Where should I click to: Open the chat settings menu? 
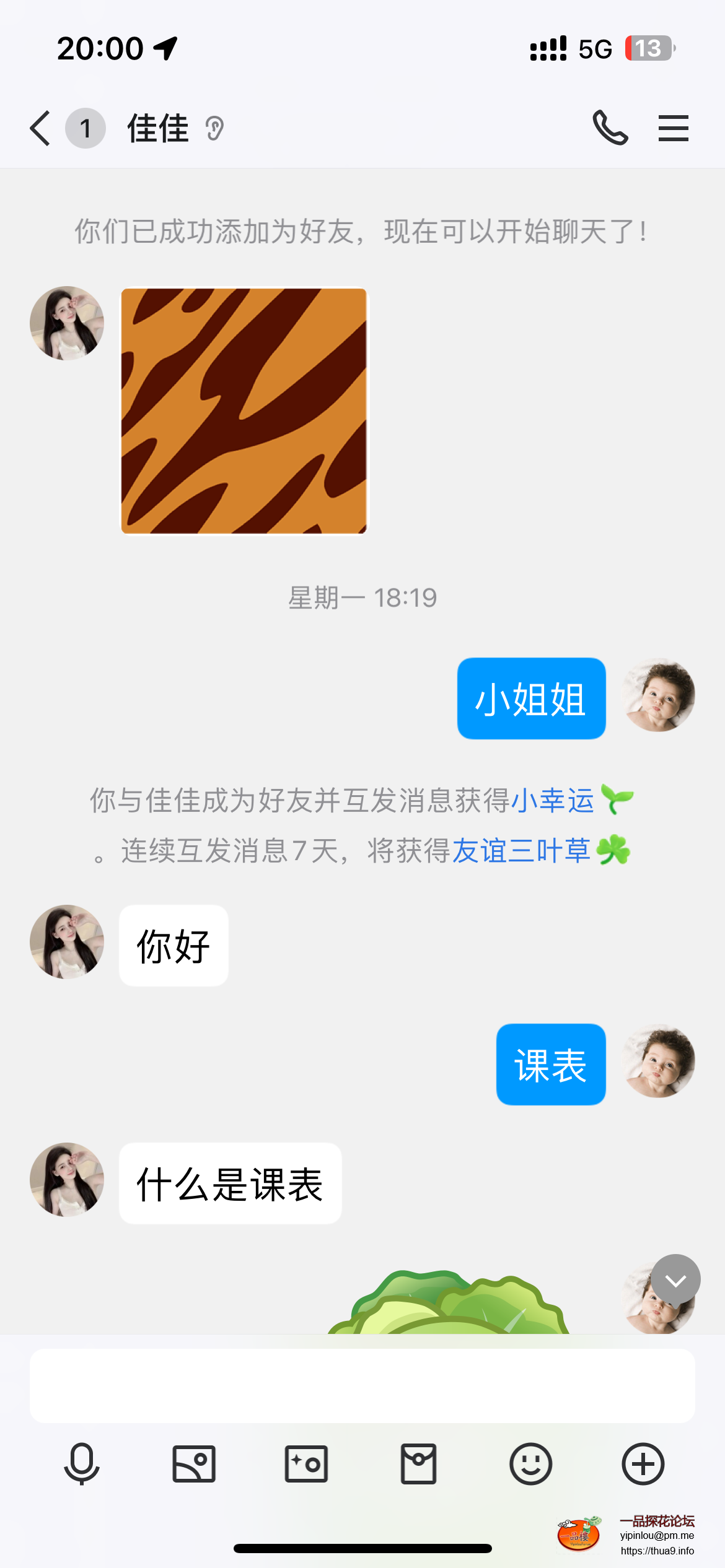tap(673, 128)
